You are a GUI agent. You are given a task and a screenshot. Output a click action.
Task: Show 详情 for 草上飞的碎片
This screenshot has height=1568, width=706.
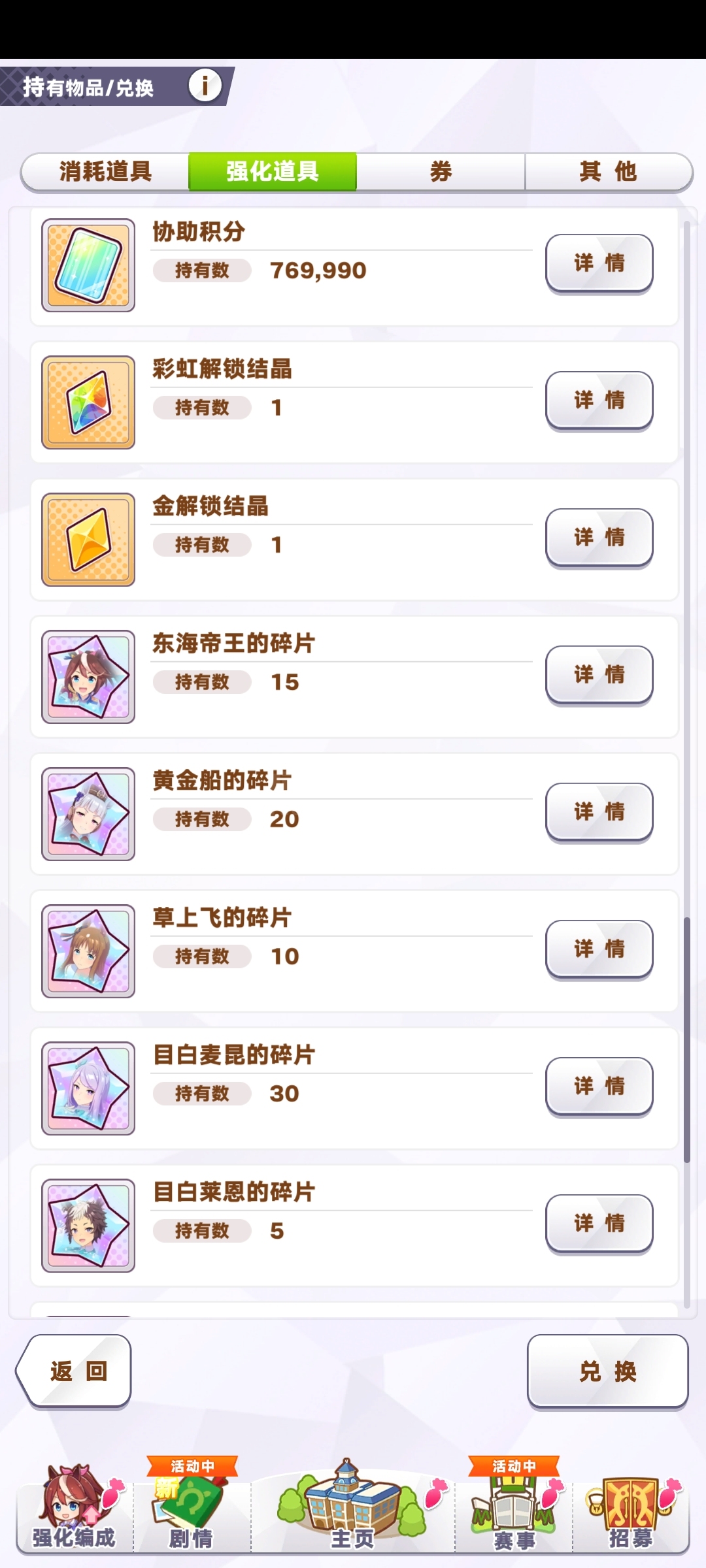tap(599, 949)
